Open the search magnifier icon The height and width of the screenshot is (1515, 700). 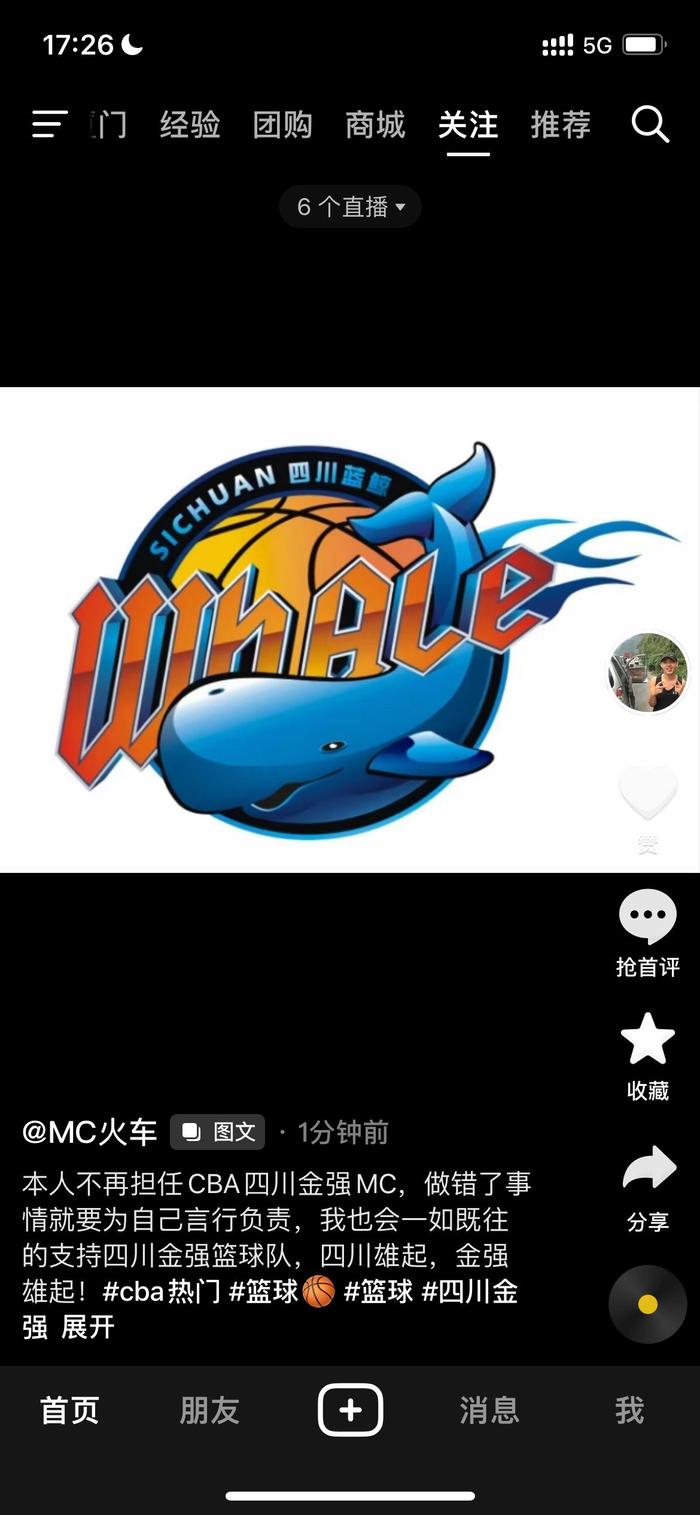pos(650,125)
